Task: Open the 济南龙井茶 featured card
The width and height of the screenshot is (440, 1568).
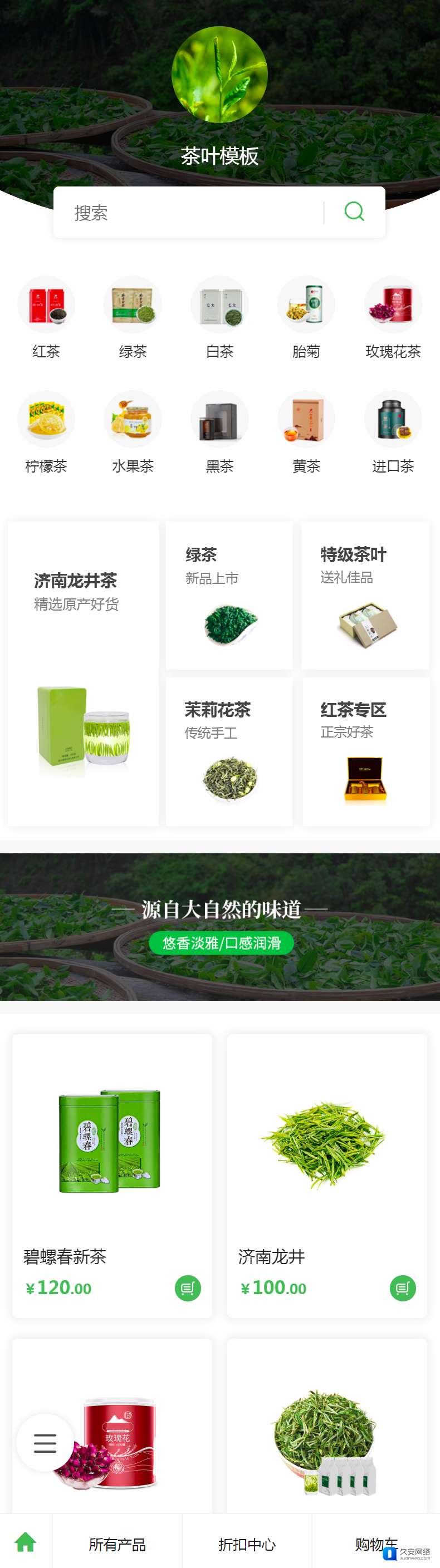Action: tap(84, 672)
